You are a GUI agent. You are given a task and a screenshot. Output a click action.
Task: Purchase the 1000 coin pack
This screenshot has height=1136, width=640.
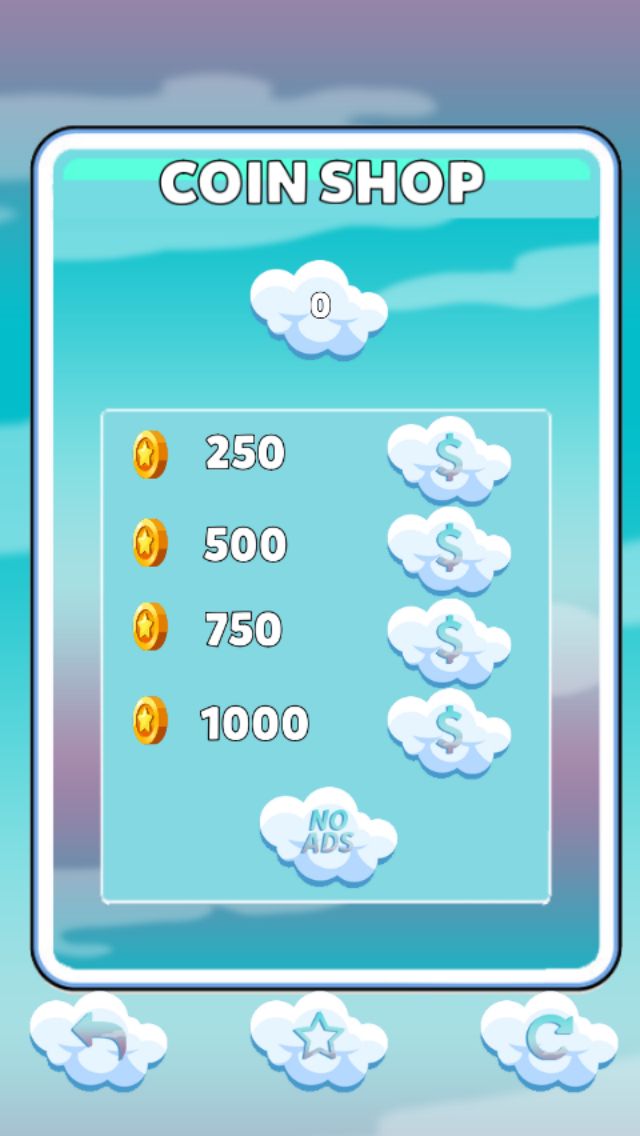[449, 729]
